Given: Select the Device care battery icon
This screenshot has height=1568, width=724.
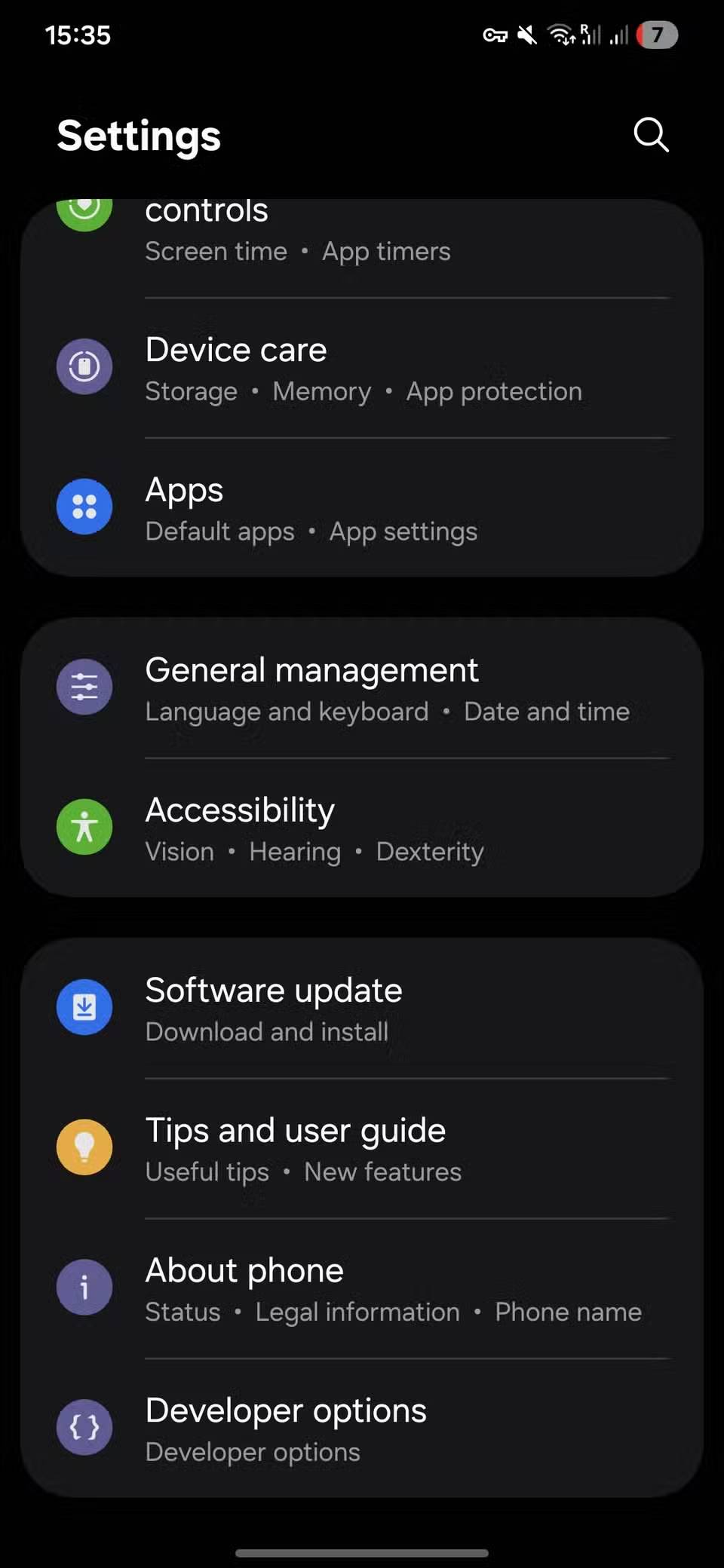Looking at the screenshot, I should click(84, 366).
